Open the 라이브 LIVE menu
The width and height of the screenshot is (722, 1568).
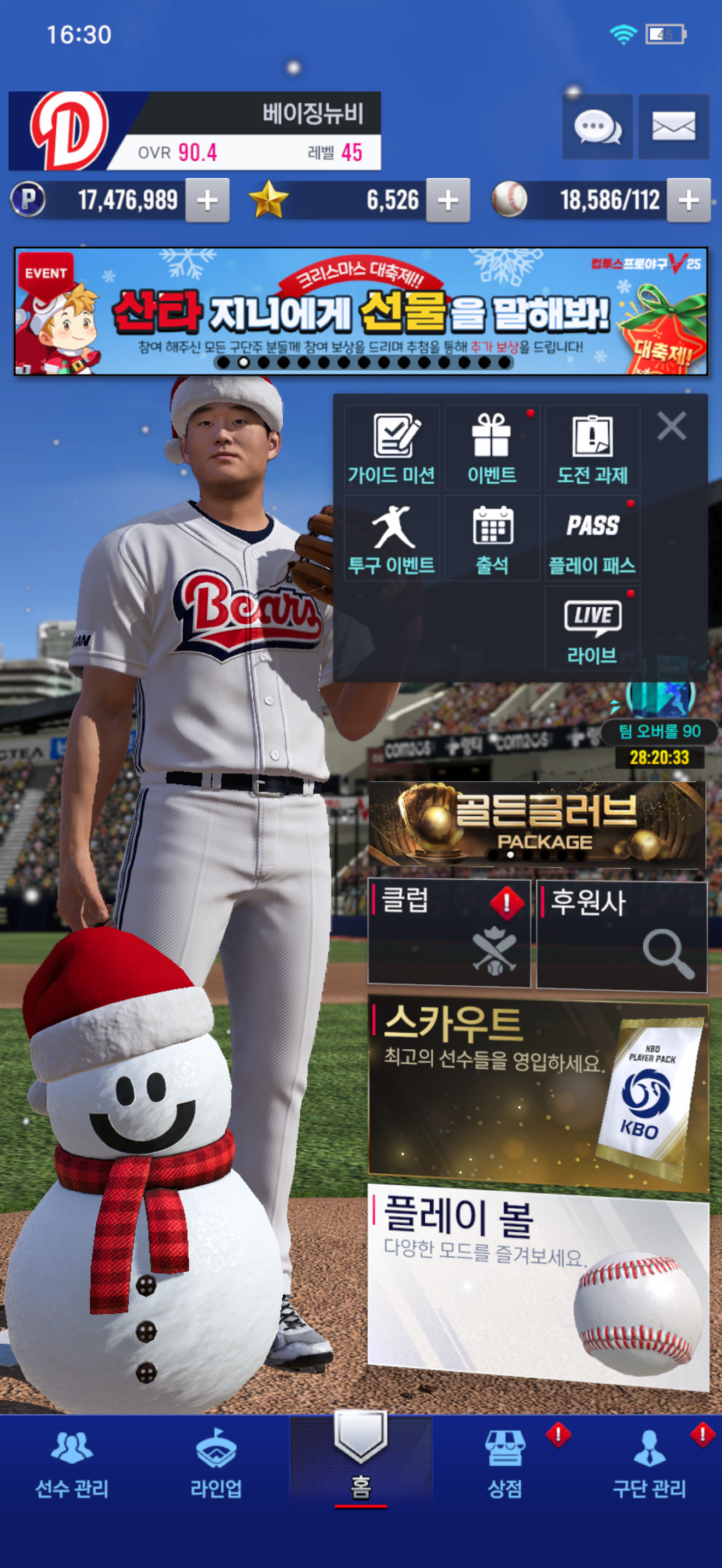(592, 629)
